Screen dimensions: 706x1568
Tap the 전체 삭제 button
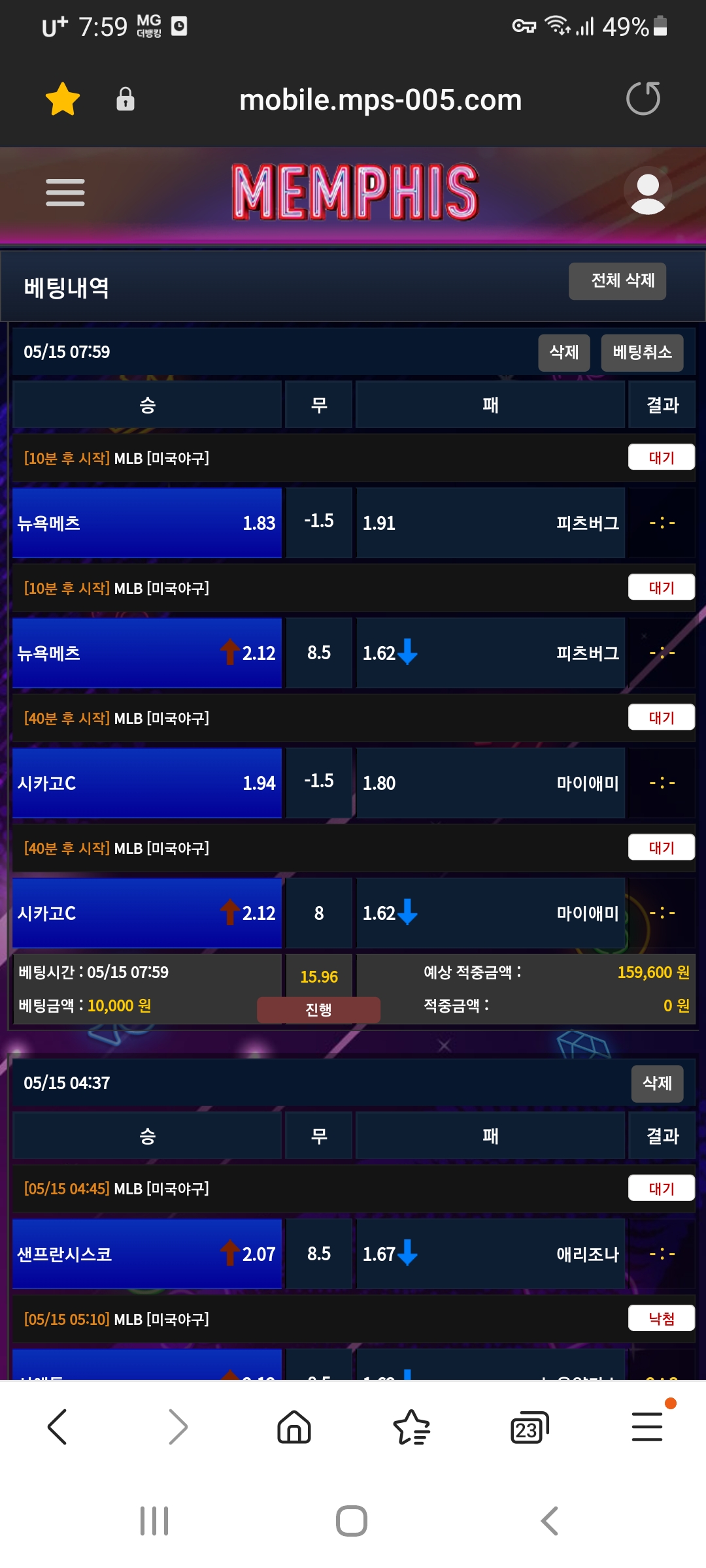point(617,281)
